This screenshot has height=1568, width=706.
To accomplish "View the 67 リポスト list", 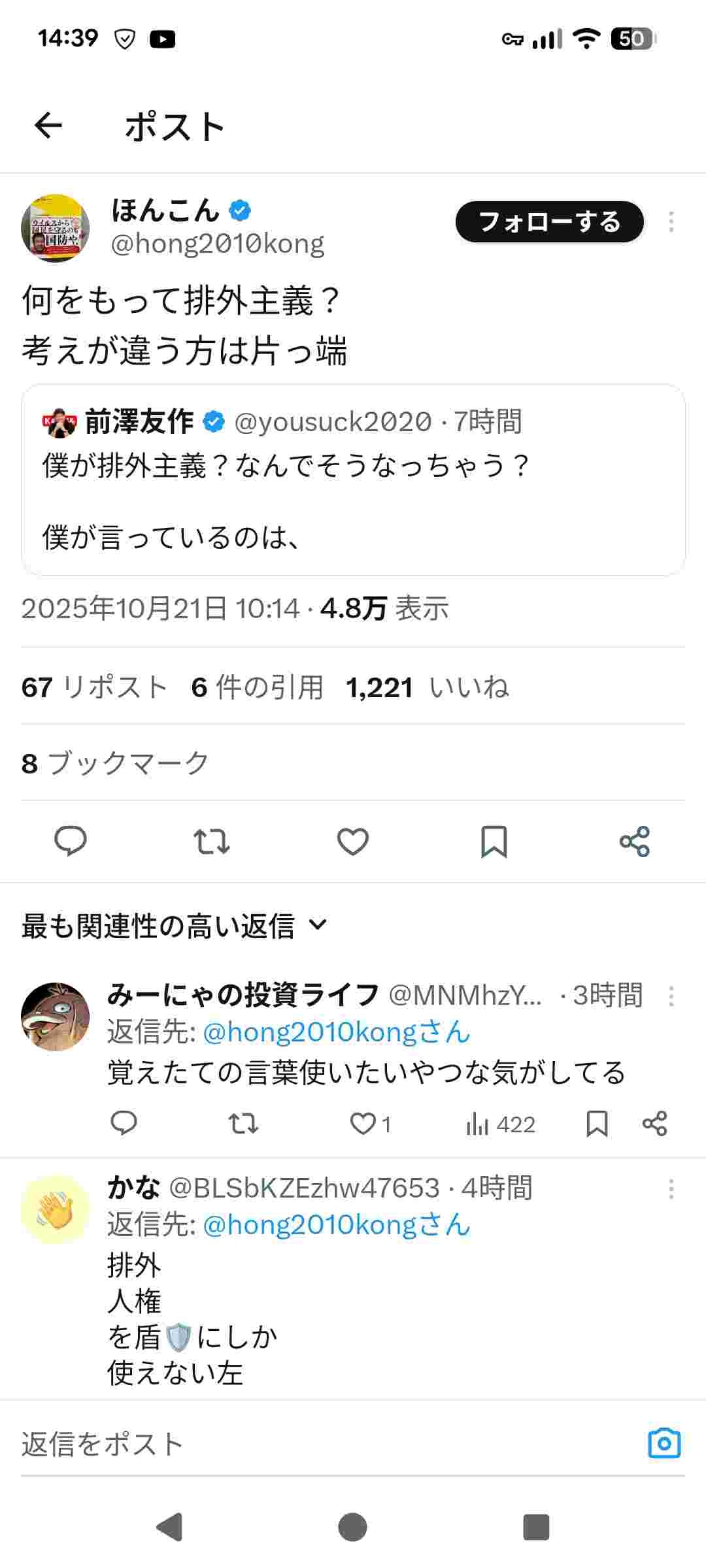I will (x=94, y=687).
